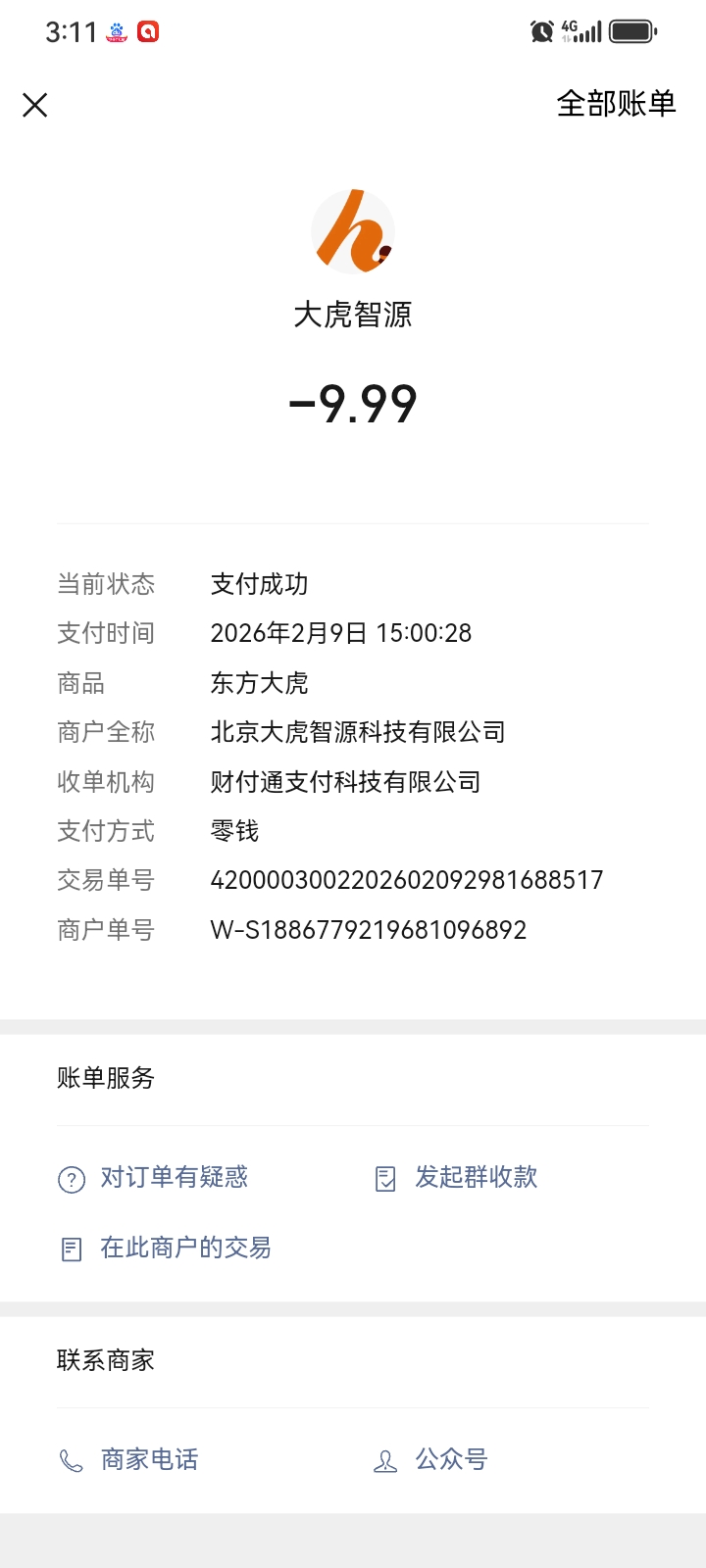This screenshot has width=706, height=1568.
Task: Open 全部账单 (all bills)
Action: [616, 104]
